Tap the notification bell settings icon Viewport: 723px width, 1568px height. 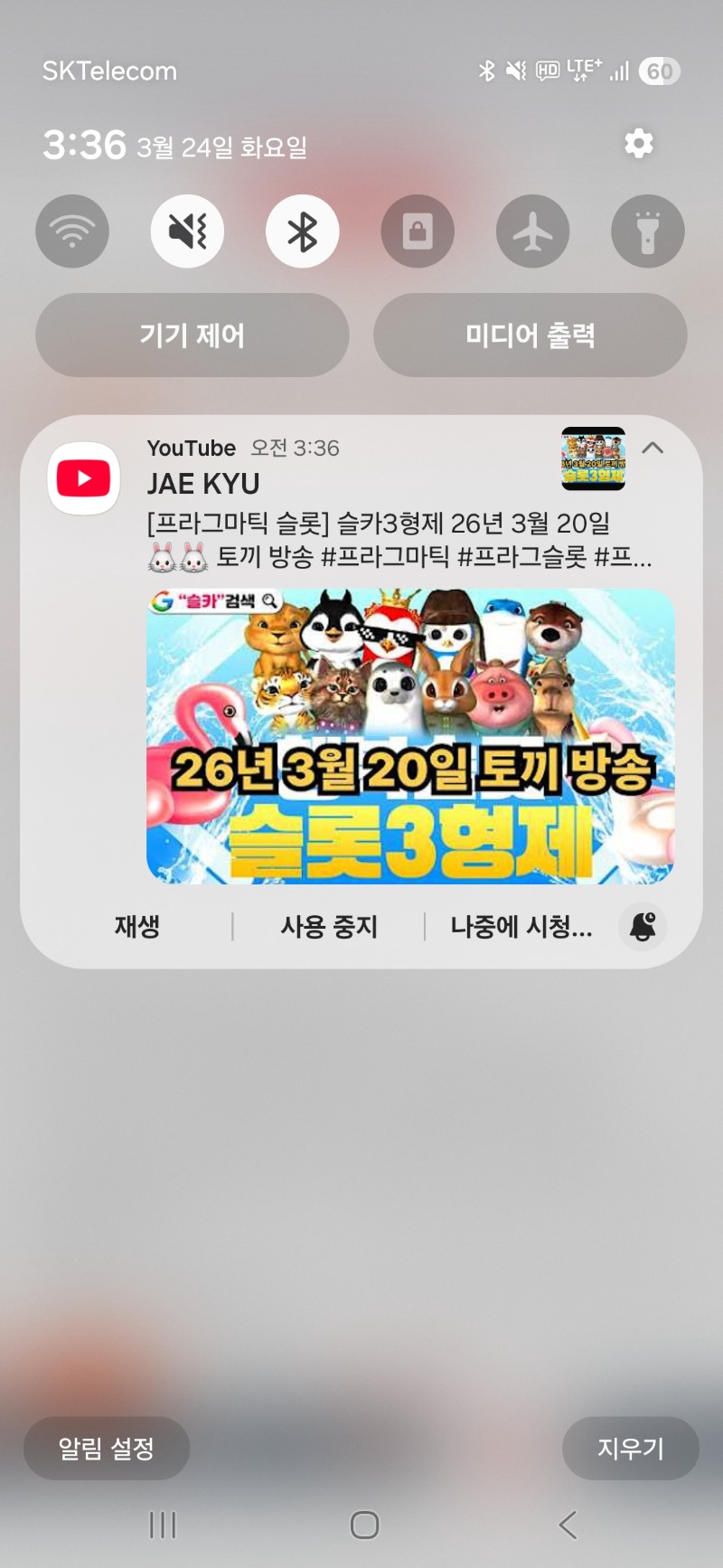tap(643, 926)
